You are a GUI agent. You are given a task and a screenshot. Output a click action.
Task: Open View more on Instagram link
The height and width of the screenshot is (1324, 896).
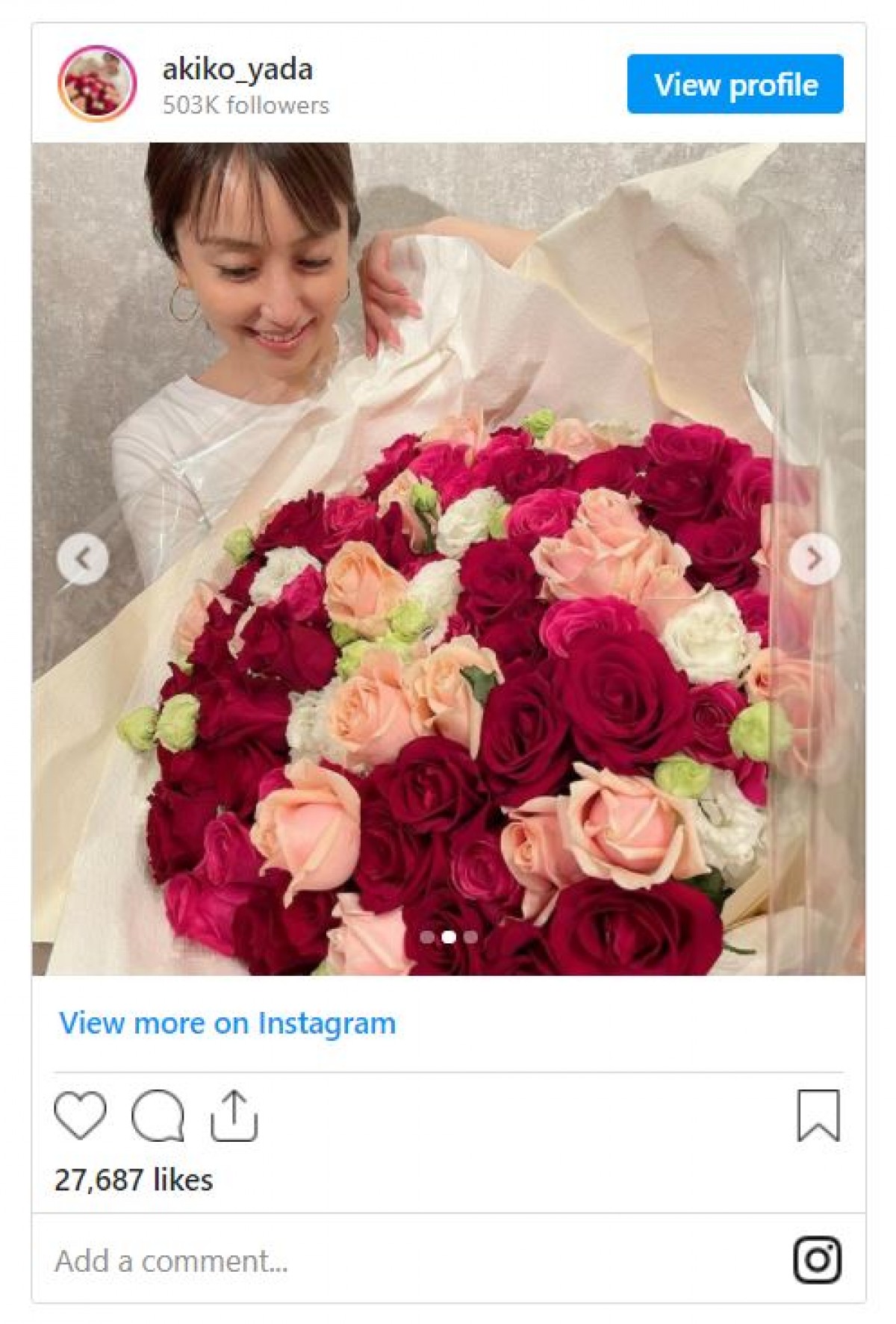pos(227,1023)
